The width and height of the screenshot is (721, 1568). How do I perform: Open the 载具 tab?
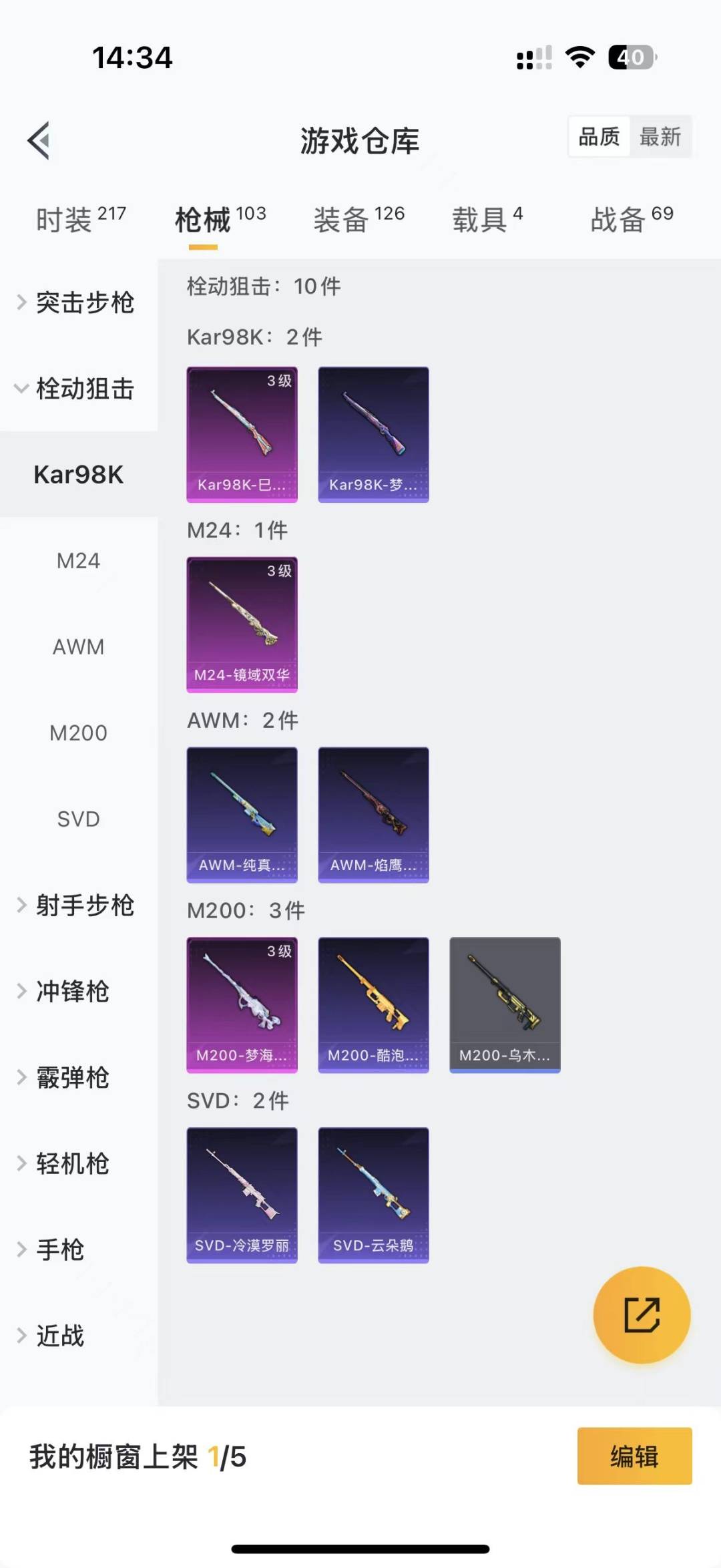(487, 220)
